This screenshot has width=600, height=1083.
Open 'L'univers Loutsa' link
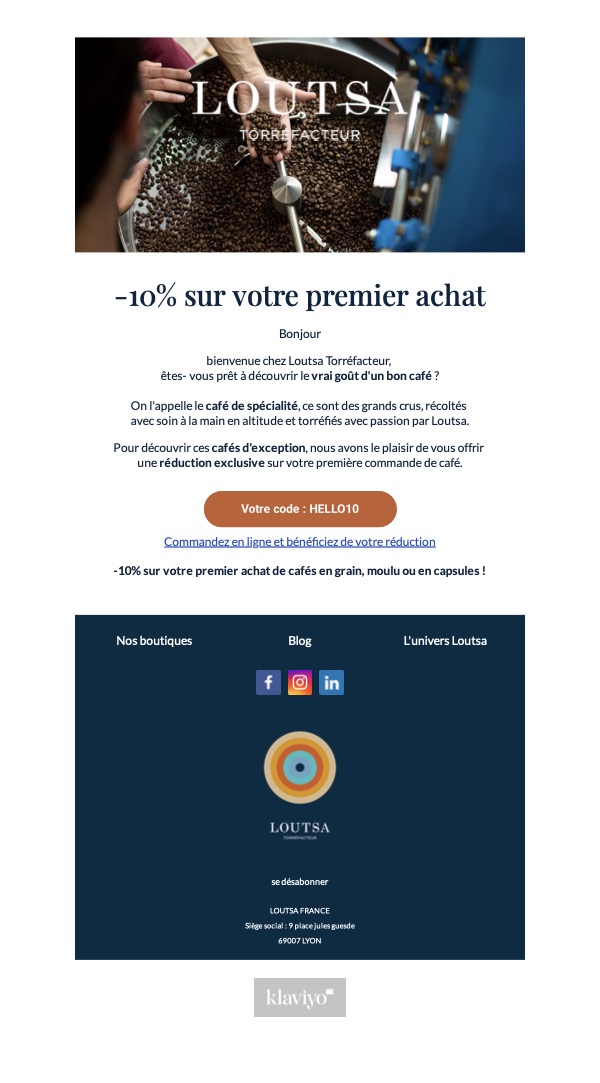pyautogui.click(x=445, y=641)
